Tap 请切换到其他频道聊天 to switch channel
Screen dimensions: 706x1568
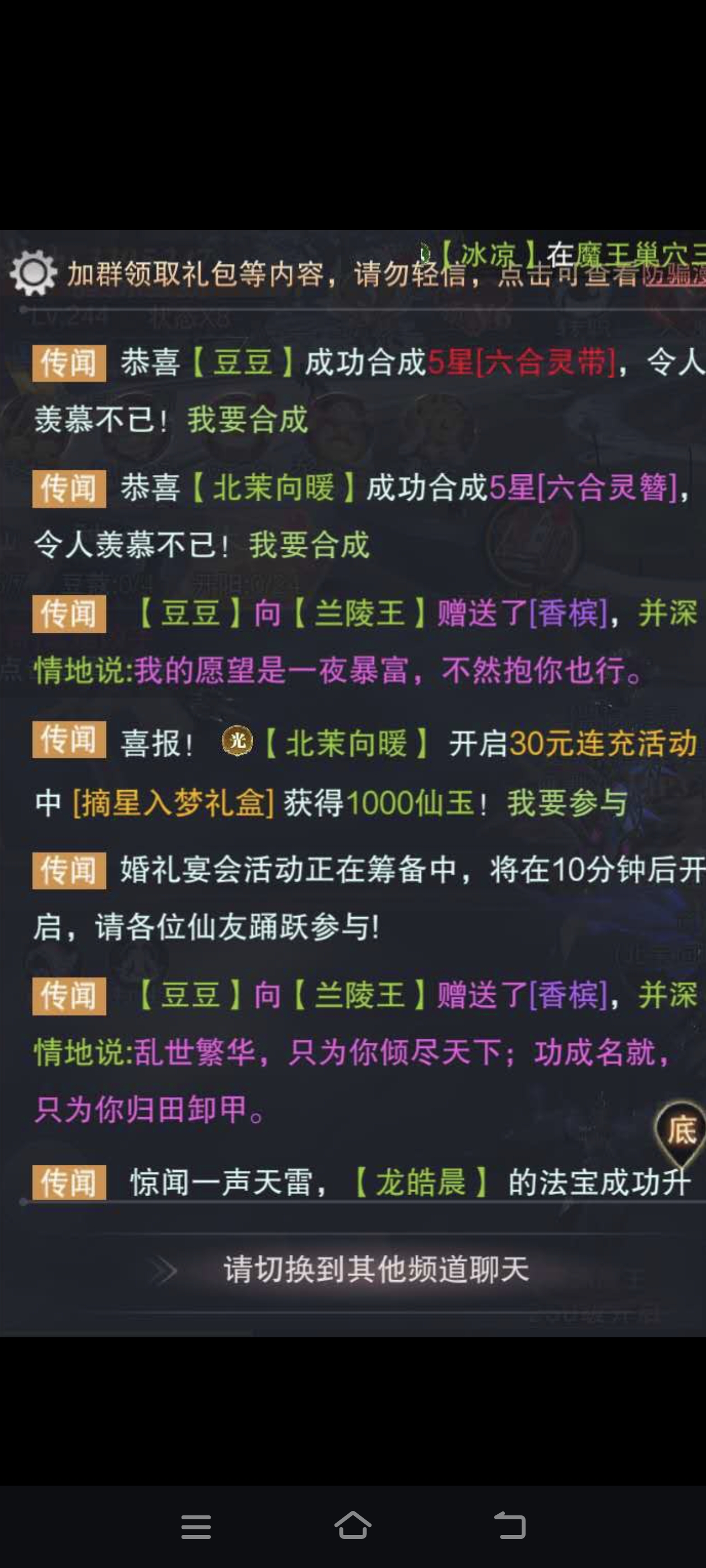click(x=375, y=1270)
